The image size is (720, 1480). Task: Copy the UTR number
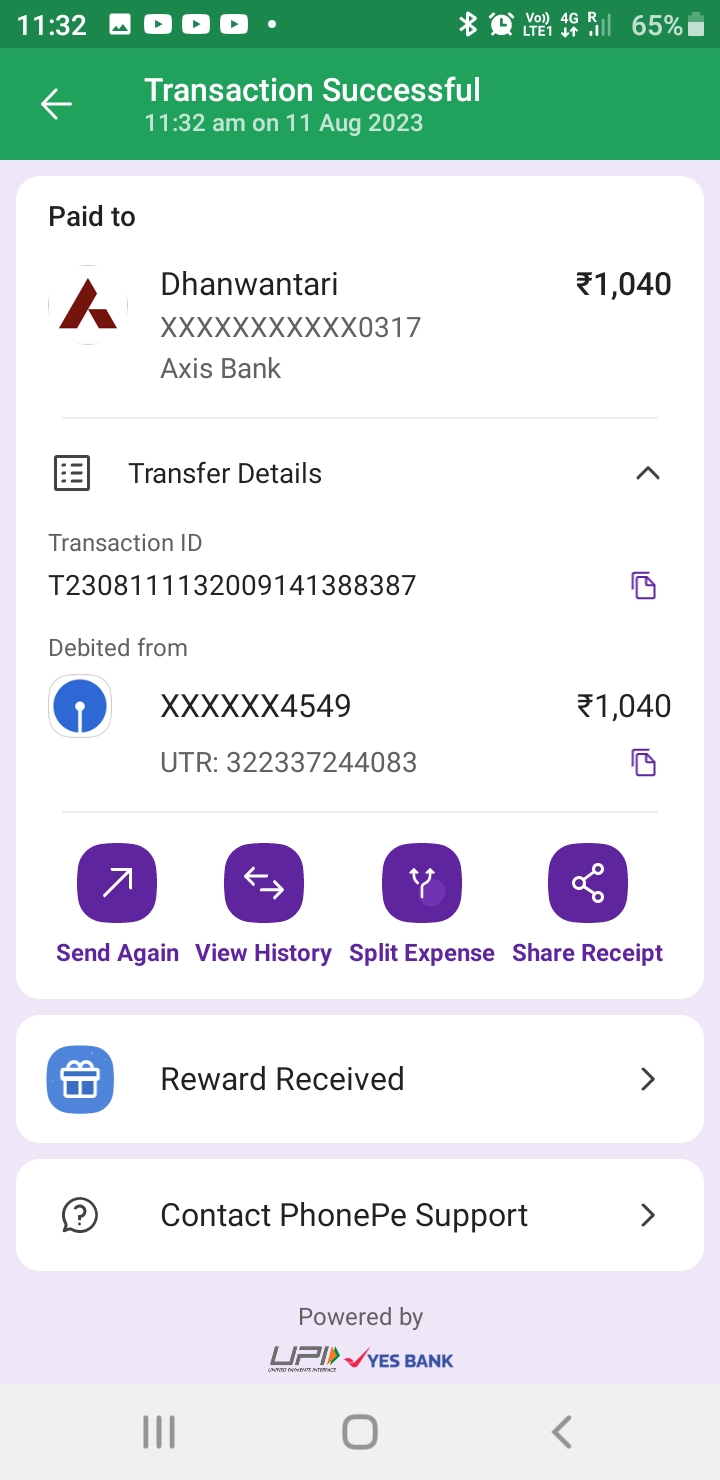point(644,763)
